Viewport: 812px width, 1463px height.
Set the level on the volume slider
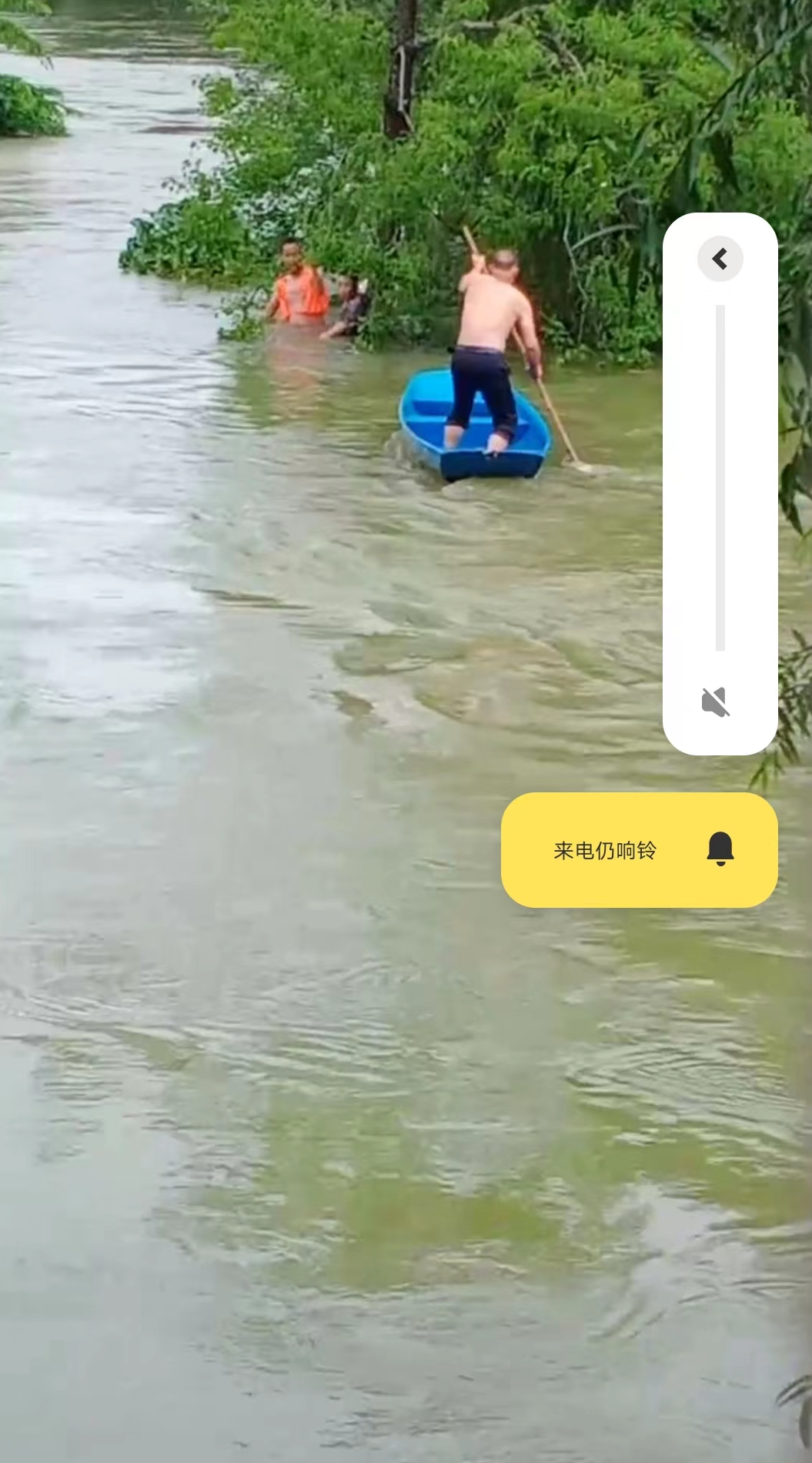720,477
